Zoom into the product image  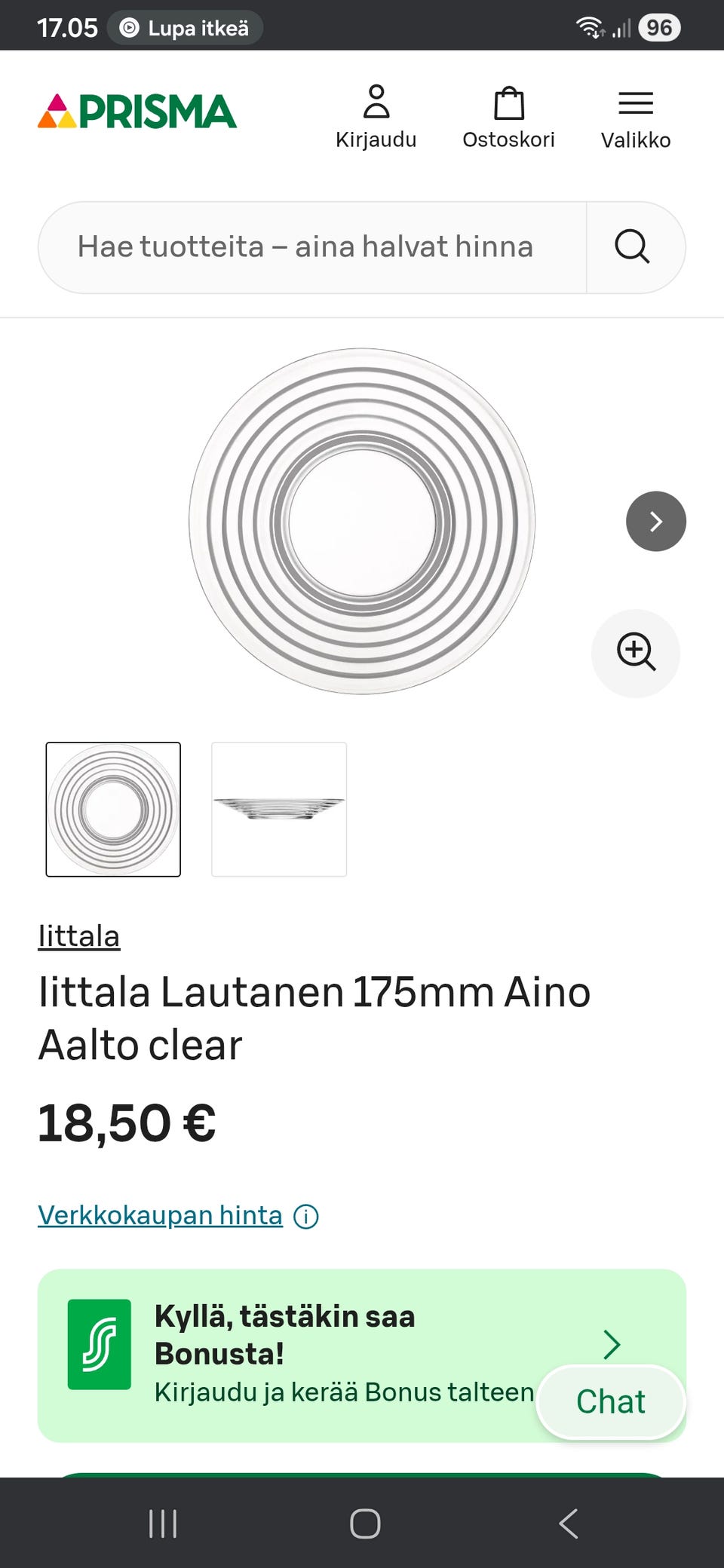636,653
